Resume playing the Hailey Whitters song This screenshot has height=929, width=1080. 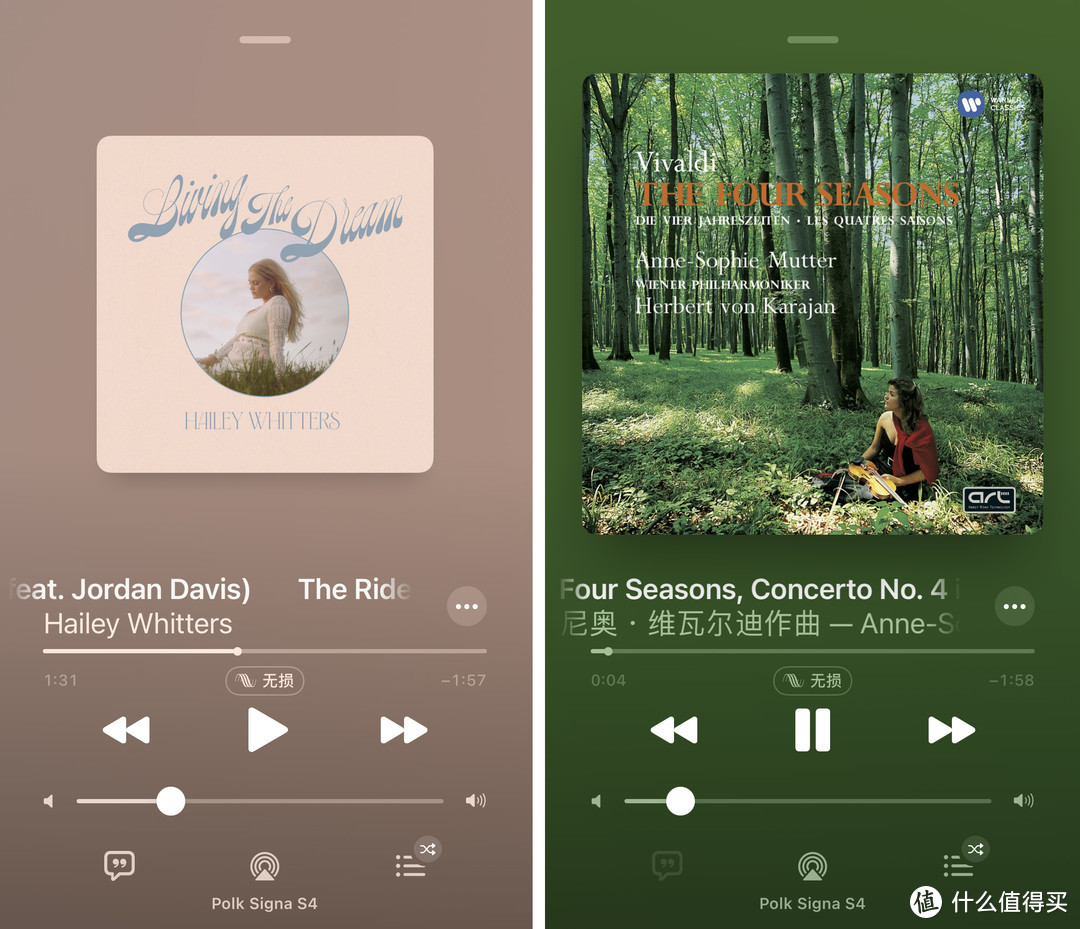click(267, 730)
